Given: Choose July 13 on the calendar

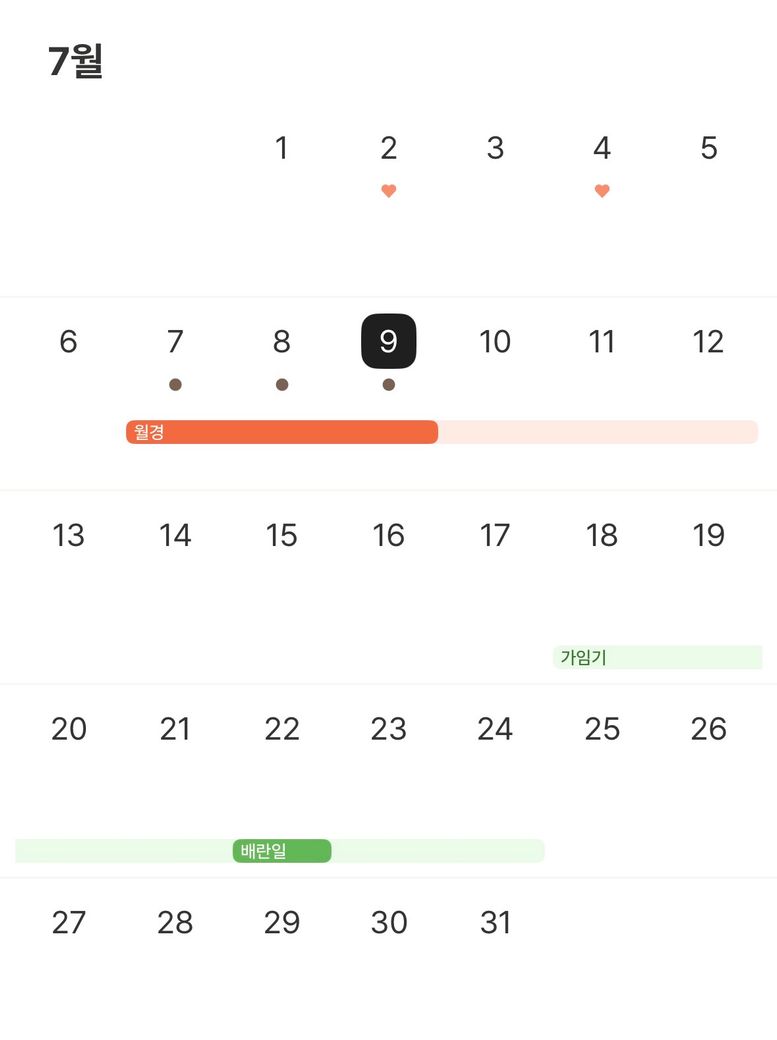Looking at the screenshot, I should (68, 536).
